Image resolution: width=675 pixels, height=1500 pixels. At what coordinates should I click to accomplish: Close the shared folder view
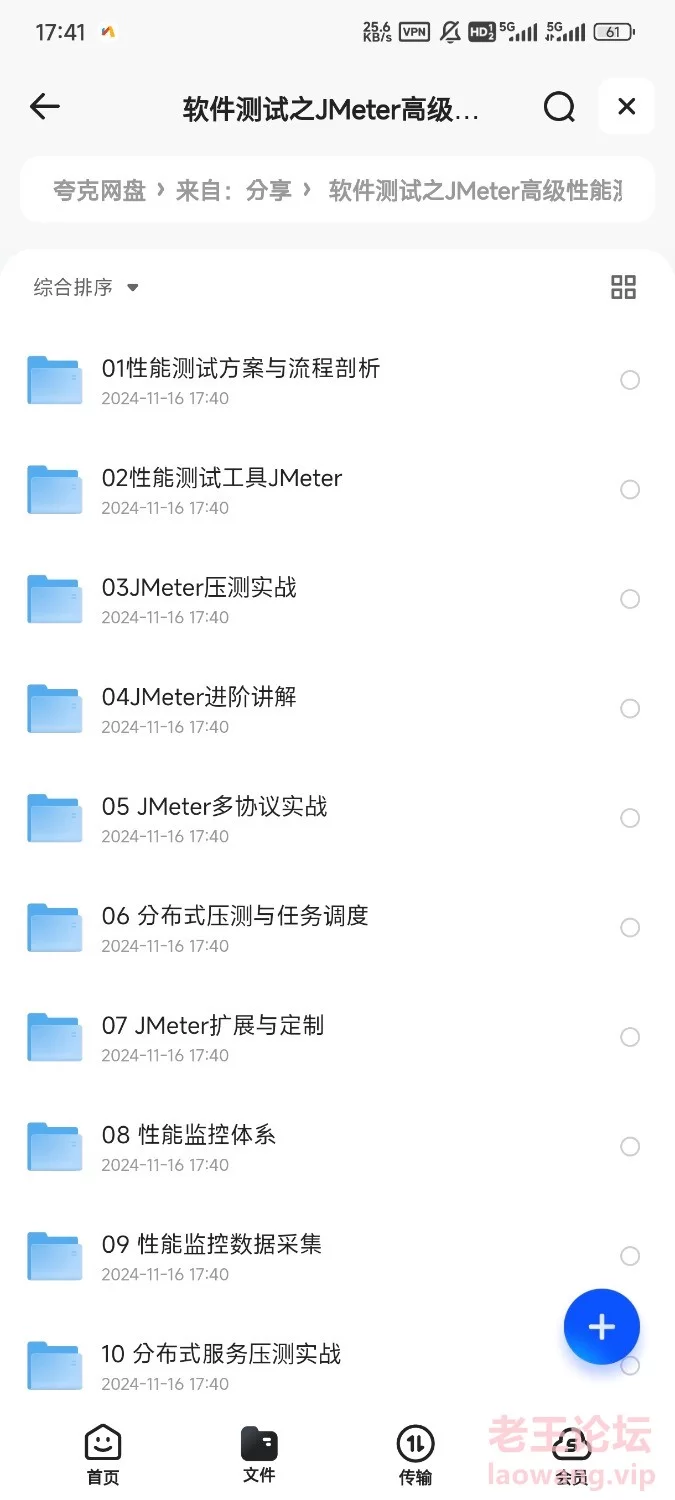point(627,106)
